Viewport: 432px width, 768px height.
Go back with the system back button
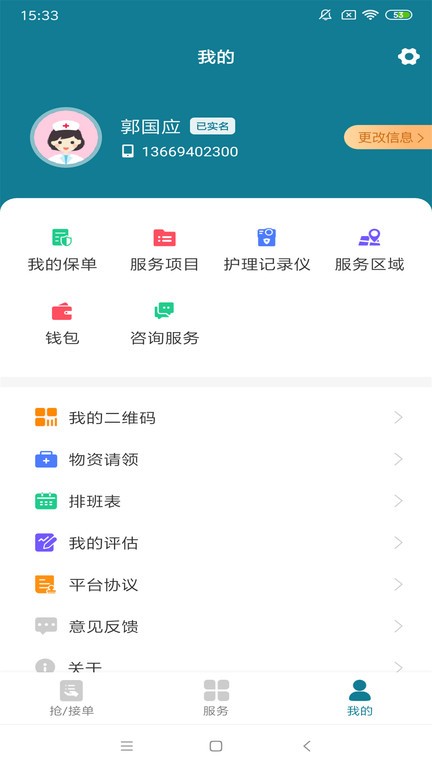[307, 746]
